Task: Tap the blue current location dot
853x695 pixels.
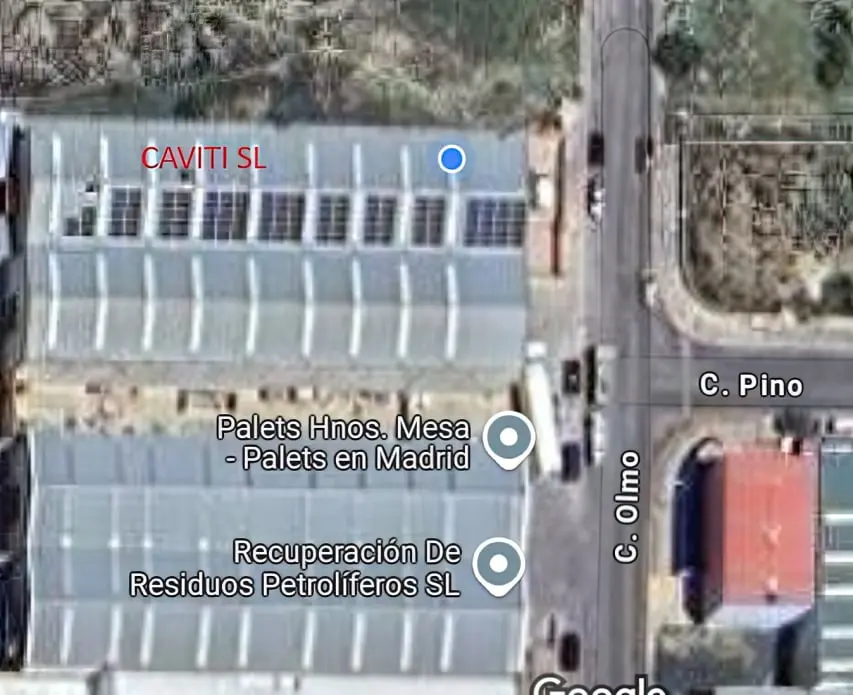Action: pos(452,158)
